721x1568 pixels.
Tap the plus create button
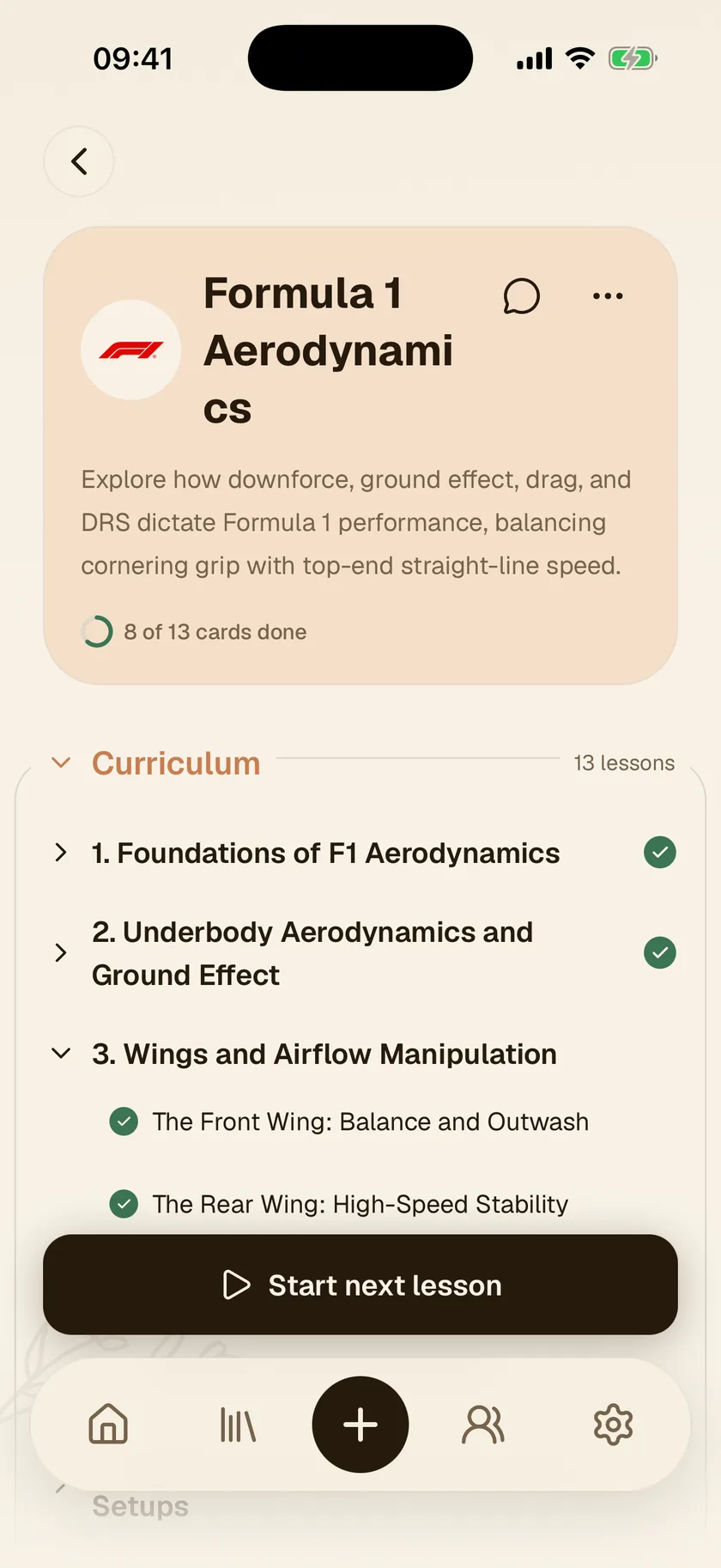[x=360, y=1425]
